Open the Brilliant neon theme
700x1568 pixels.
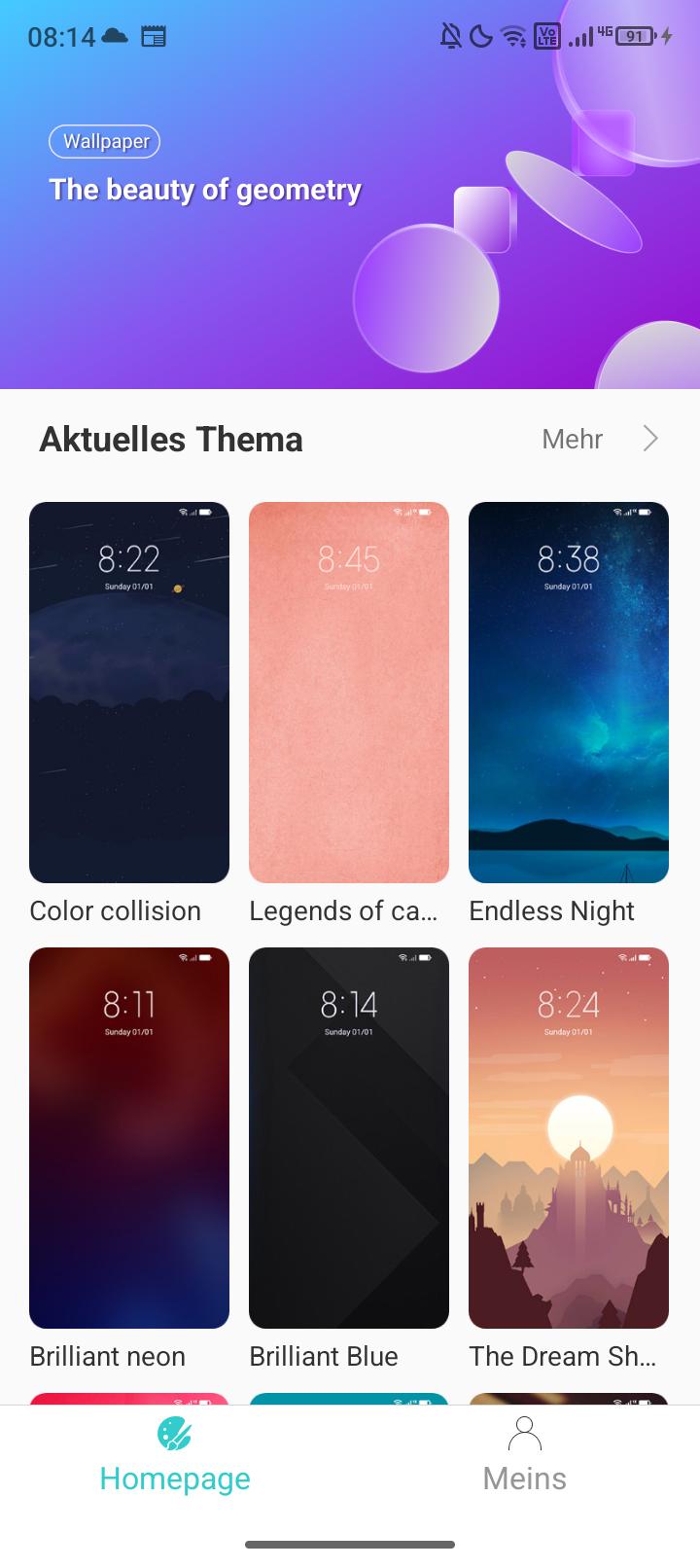(x=129, y=1138)
